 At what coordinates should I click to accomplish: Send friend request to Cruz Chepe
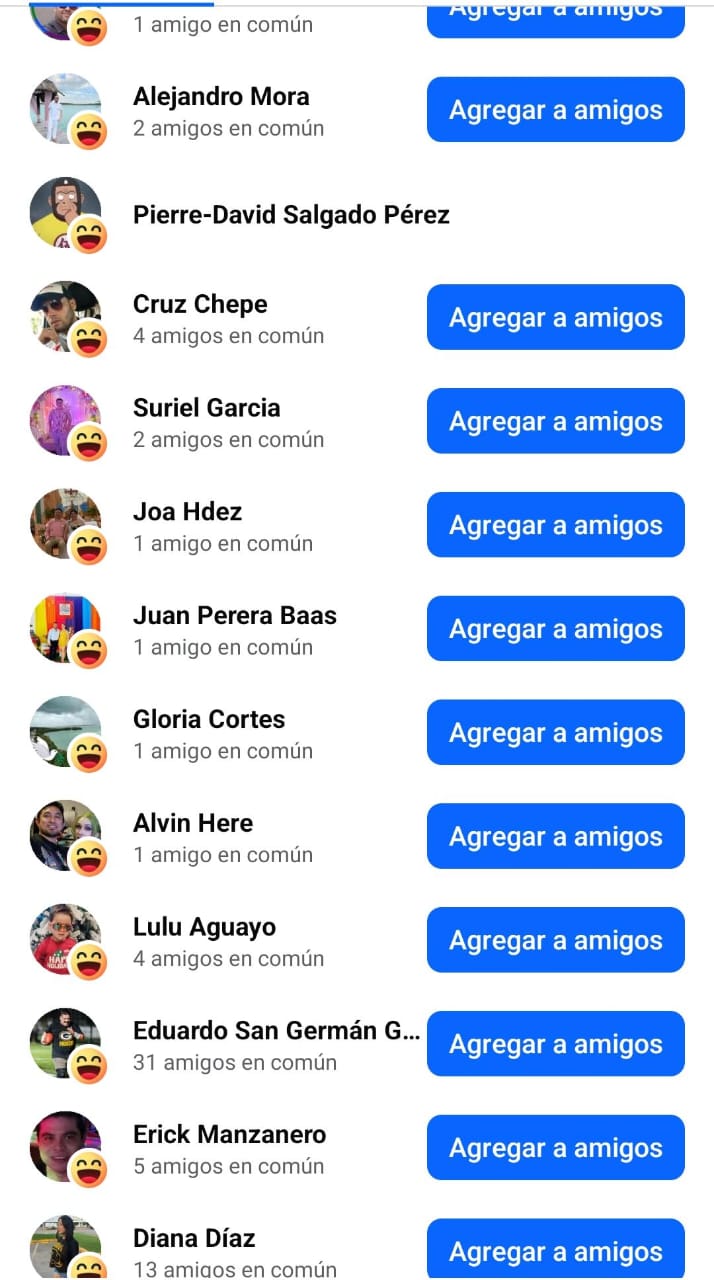coord(555,318)
